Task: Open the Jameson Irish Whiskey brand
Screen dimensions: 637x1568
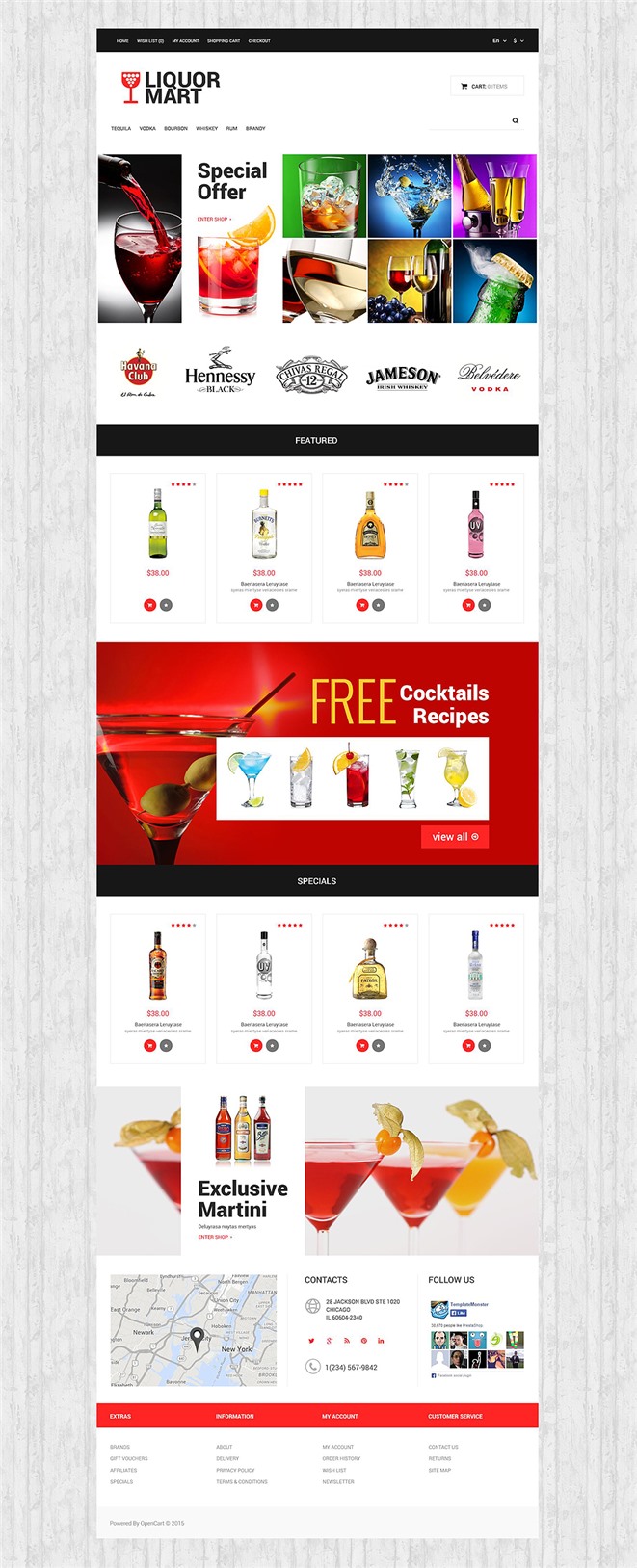Action: click(402, 377)
